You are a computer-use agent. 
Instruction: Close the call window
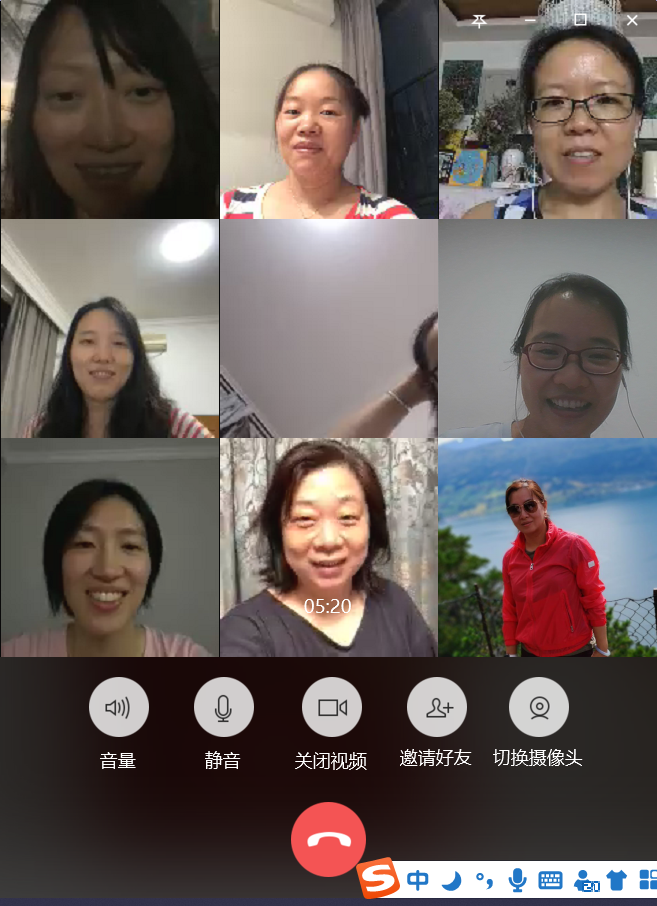(x=631, y=20)
